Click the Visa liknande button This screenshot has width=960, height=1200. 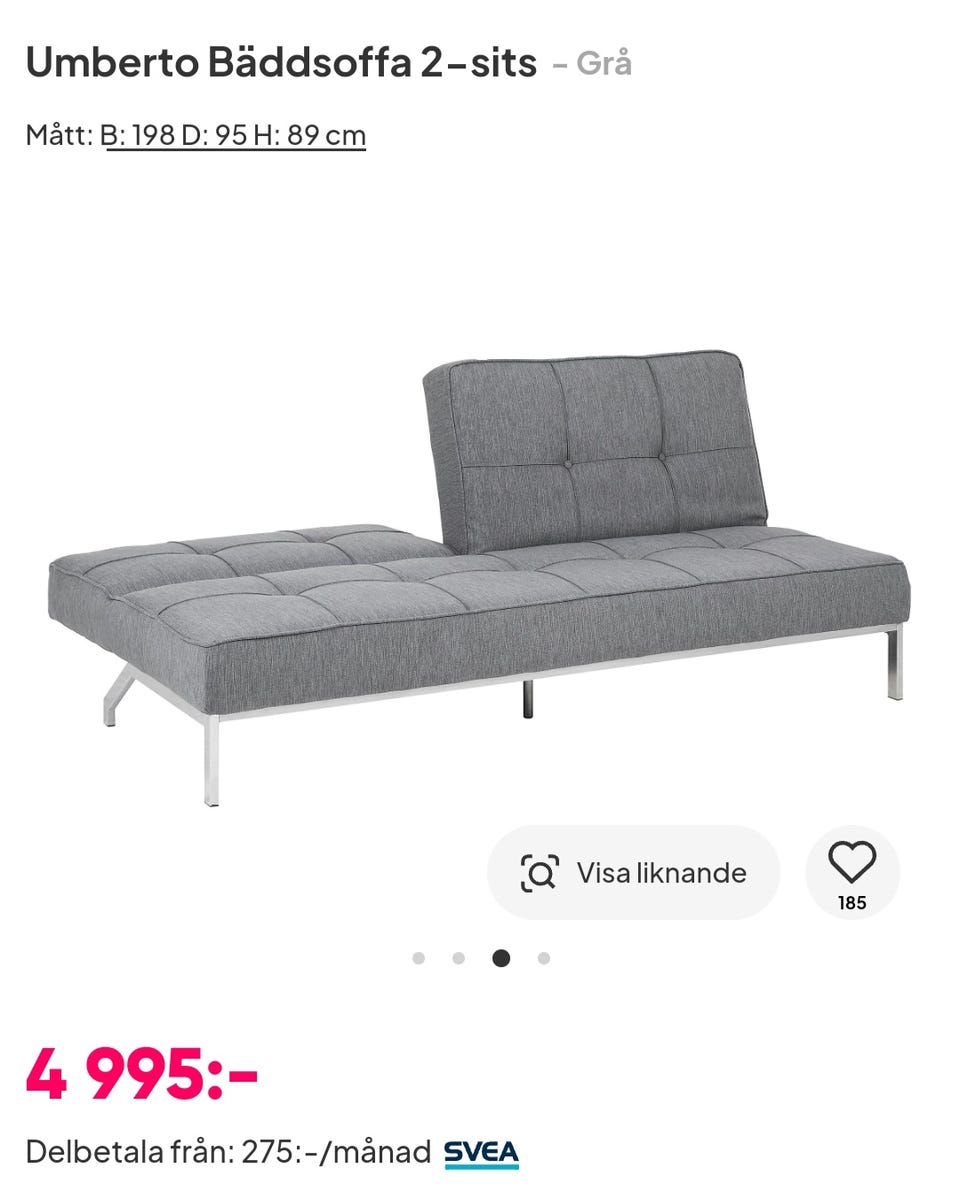(x=635, y=872)
